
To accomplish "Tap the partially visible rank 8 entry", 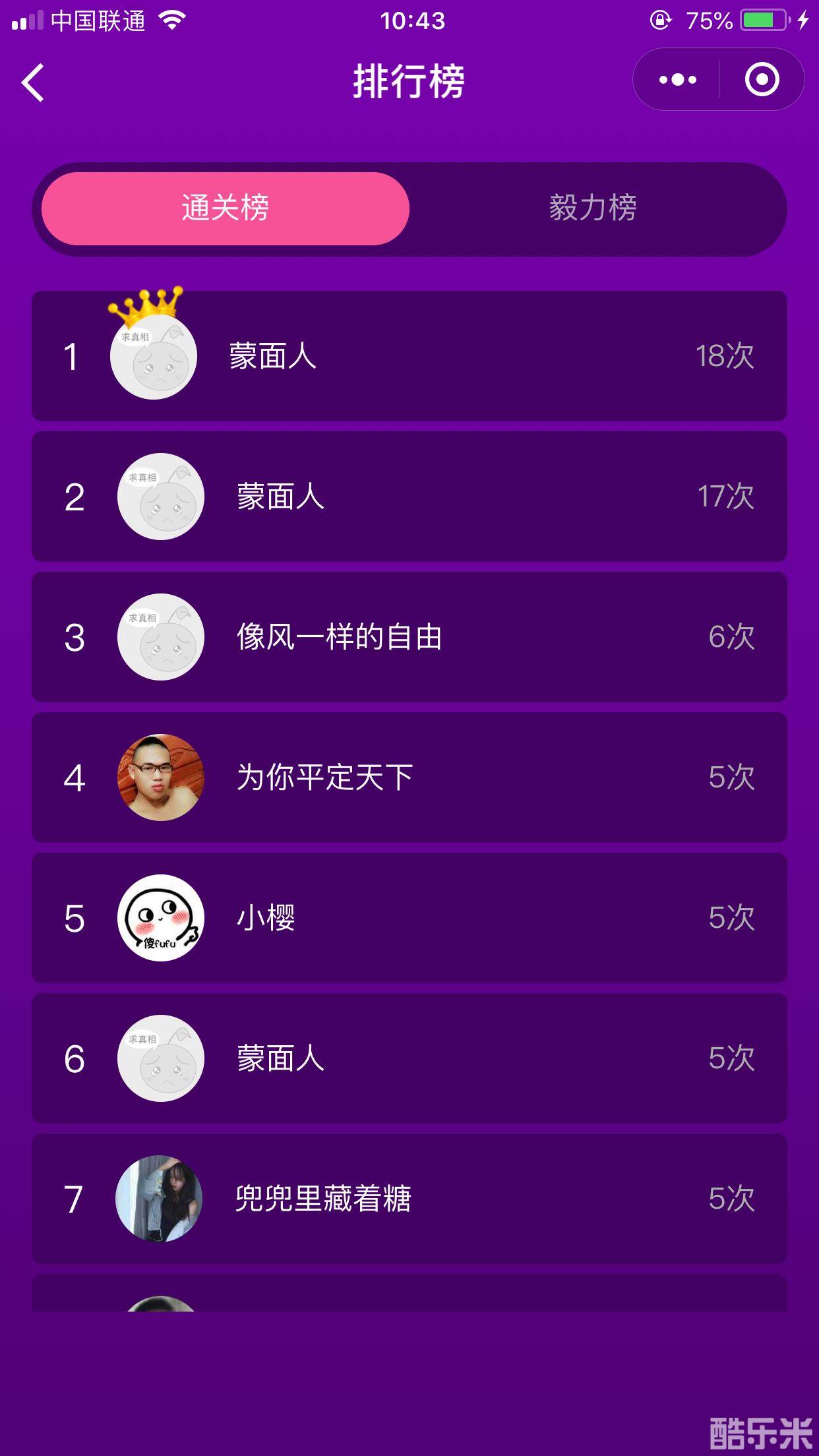I will pyautogui.click(x=409, y=1292).
